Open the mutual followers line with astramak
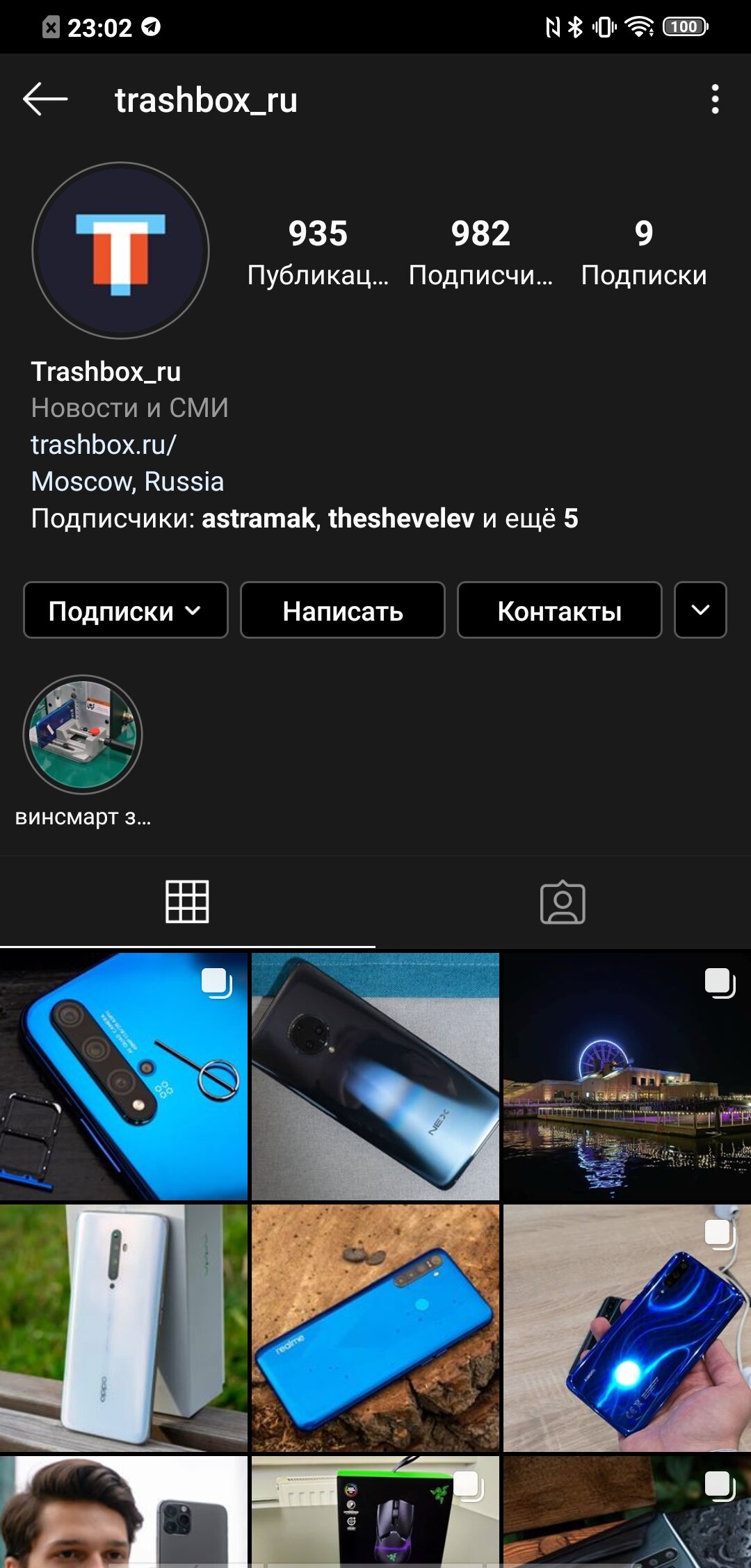Viewport: 751px width, 1568px height. pos(305,518)
